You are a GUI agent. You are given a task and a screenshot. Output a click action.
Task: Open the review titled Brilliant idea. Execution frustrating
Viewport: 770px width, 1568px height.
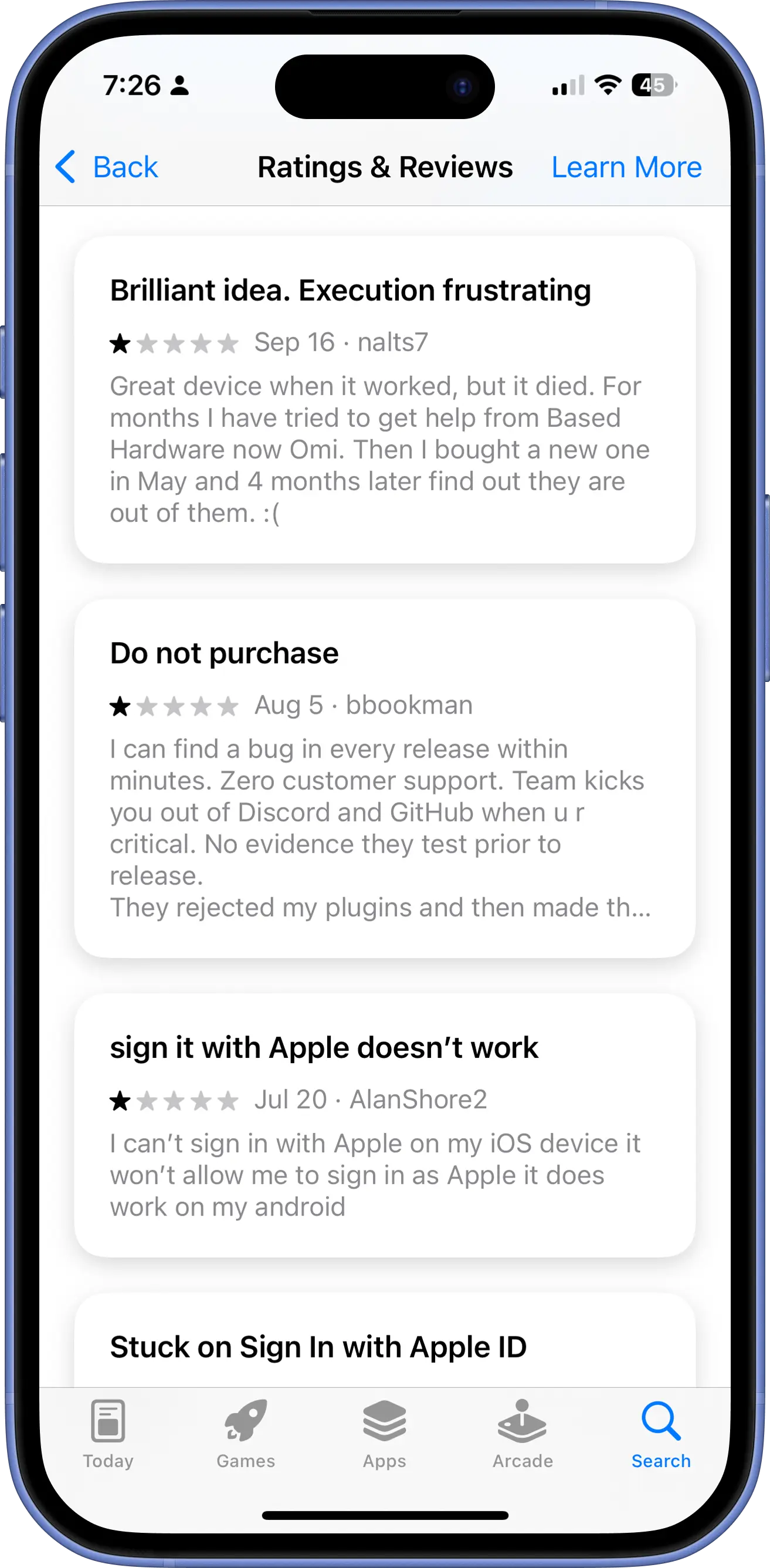pyautogui.click(x=384, y=399)
